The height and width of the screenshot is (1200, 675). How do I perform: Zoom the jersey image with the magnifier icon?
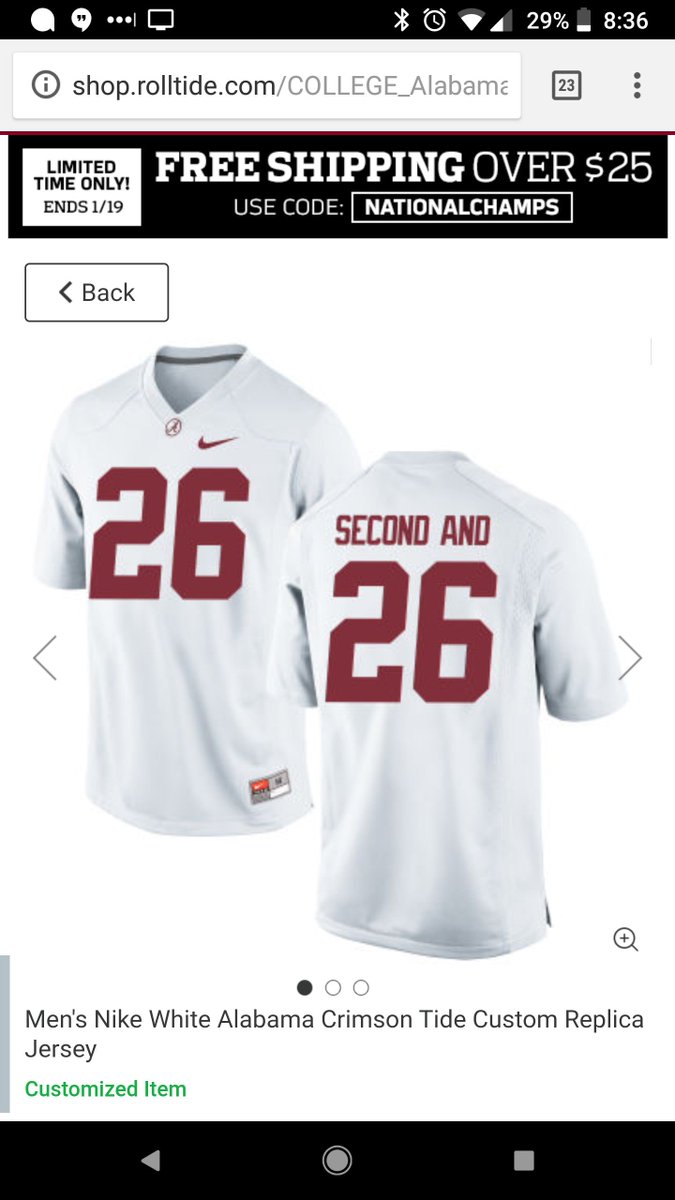tap(626, 938)
